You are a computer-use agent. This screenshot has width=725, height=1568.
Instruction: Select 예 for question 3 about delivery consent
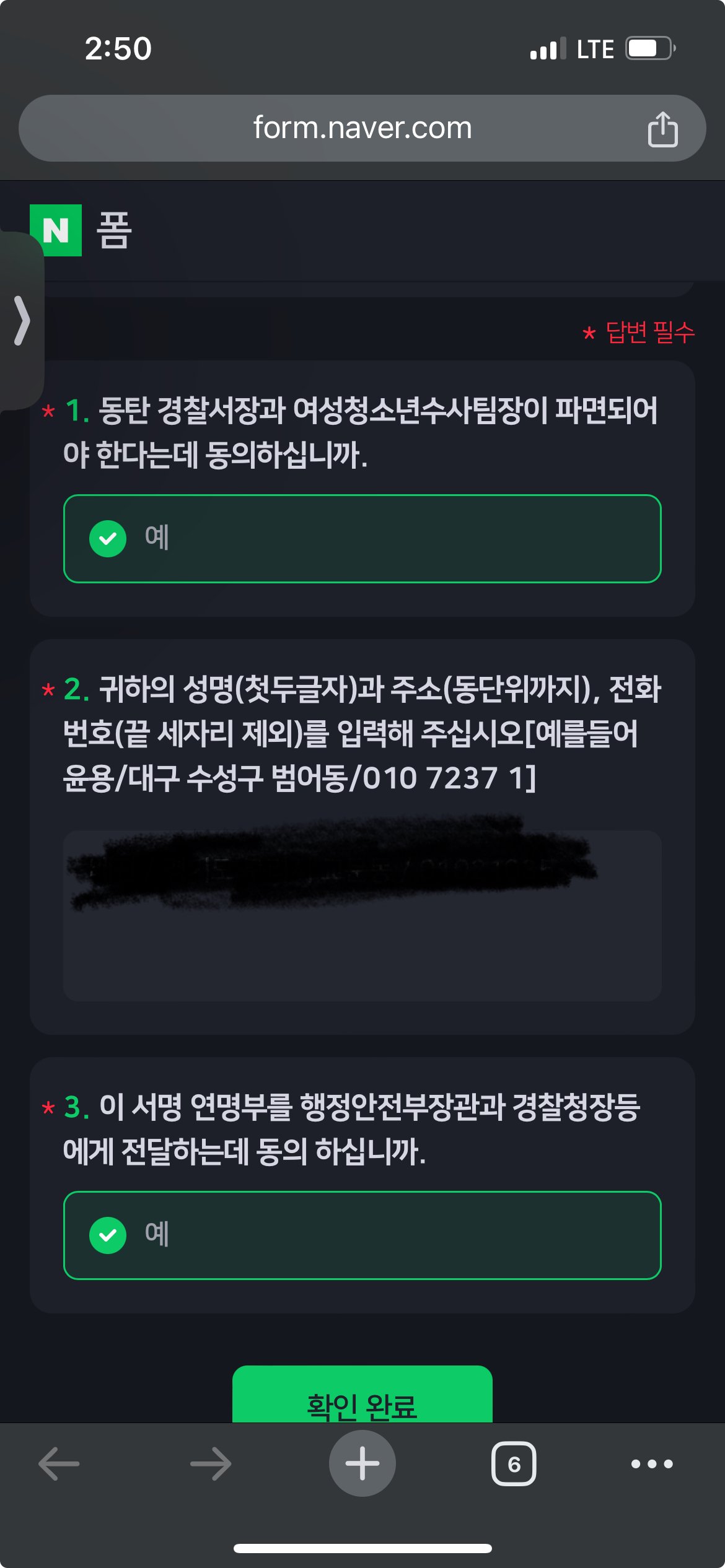tap(362, 1235)
